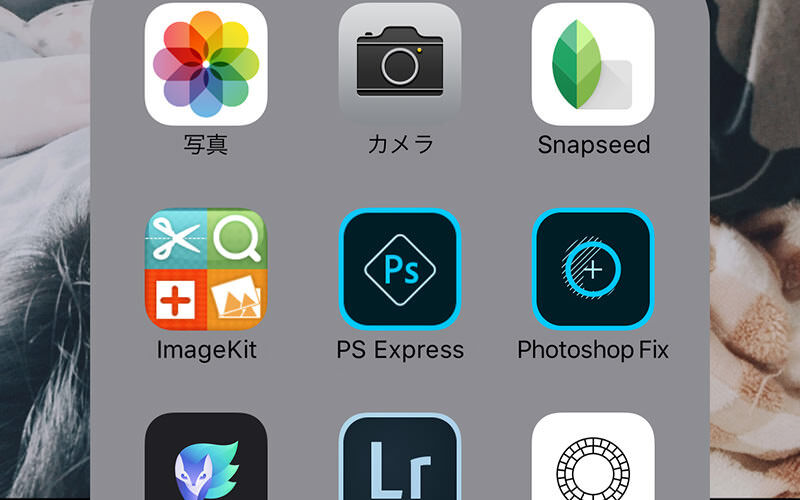Launch the カメラ camera app
Screen dimensions: 800x500
(400, 64)
